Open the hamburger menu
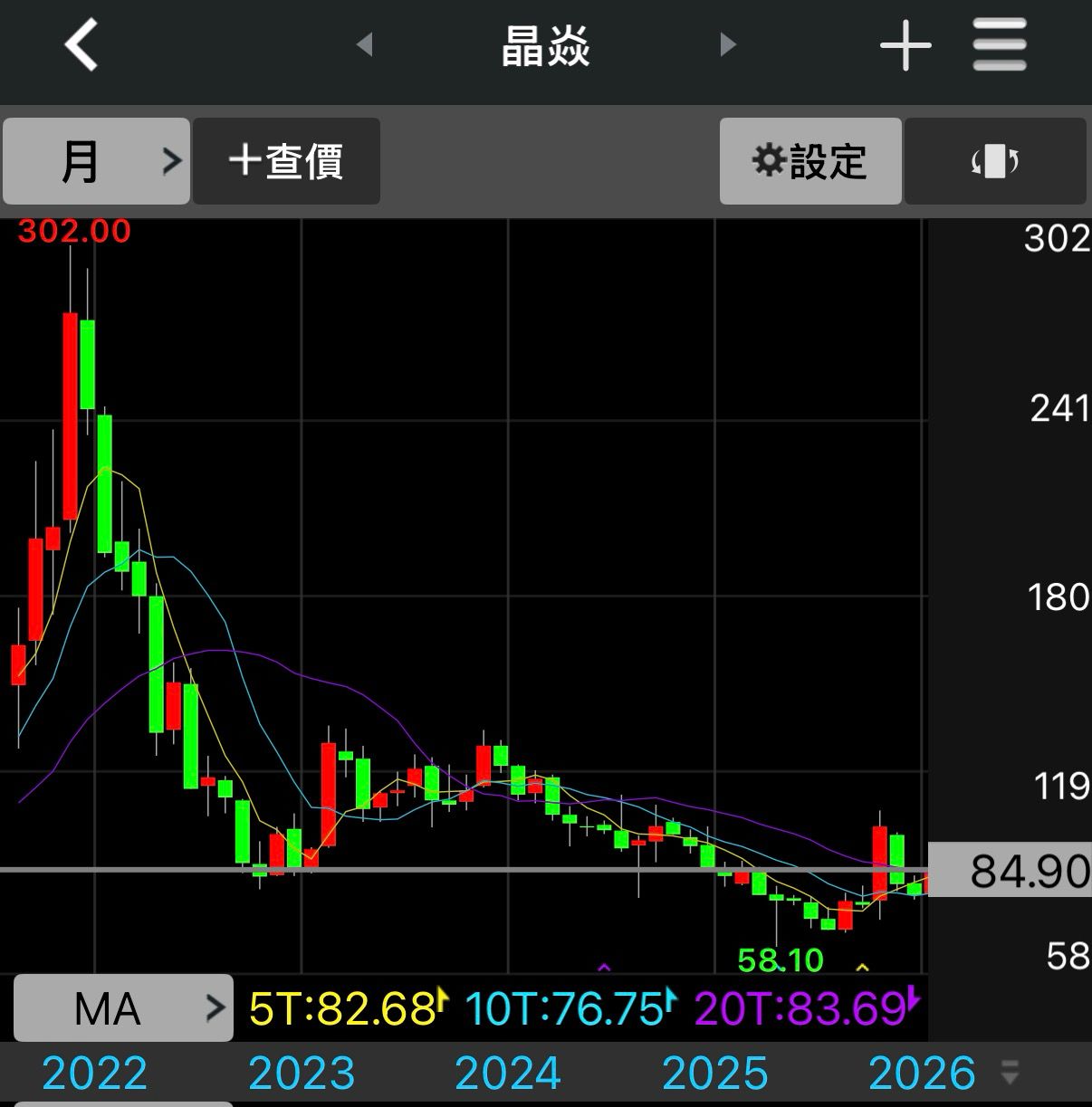This screenshot has height=1107, width=1092. 1000,45
